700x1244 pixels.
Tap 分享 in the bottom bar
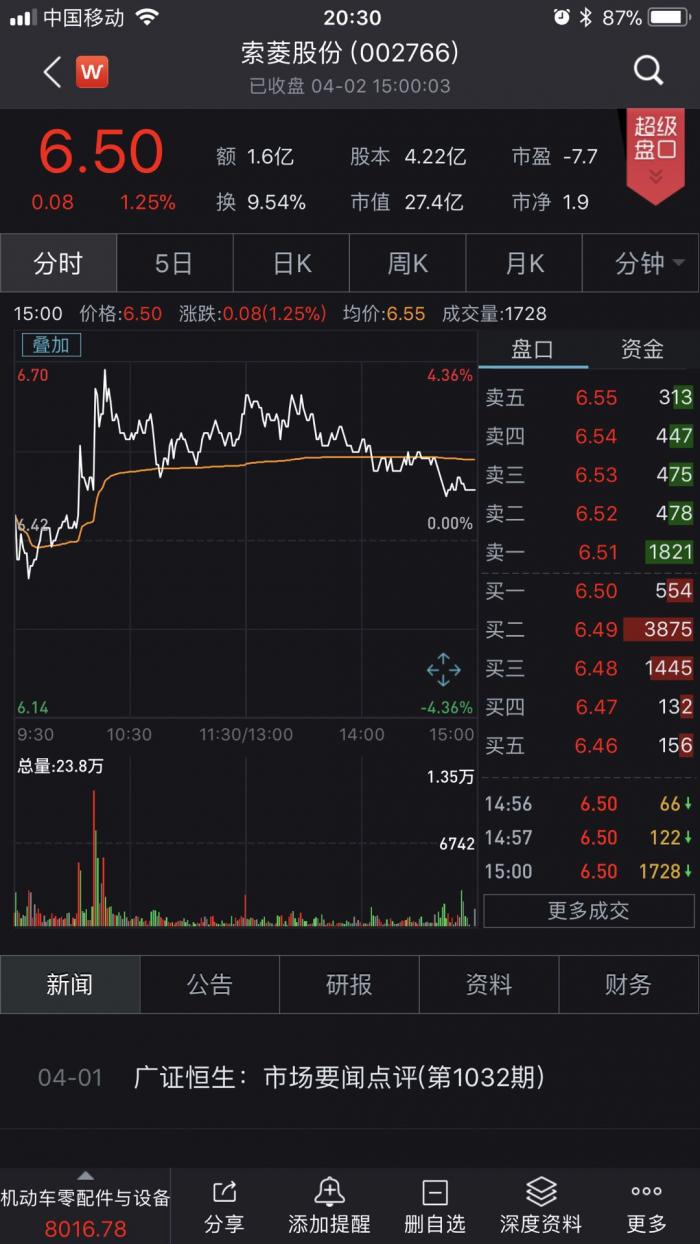pyautogui.click(x=224, y=1206)
